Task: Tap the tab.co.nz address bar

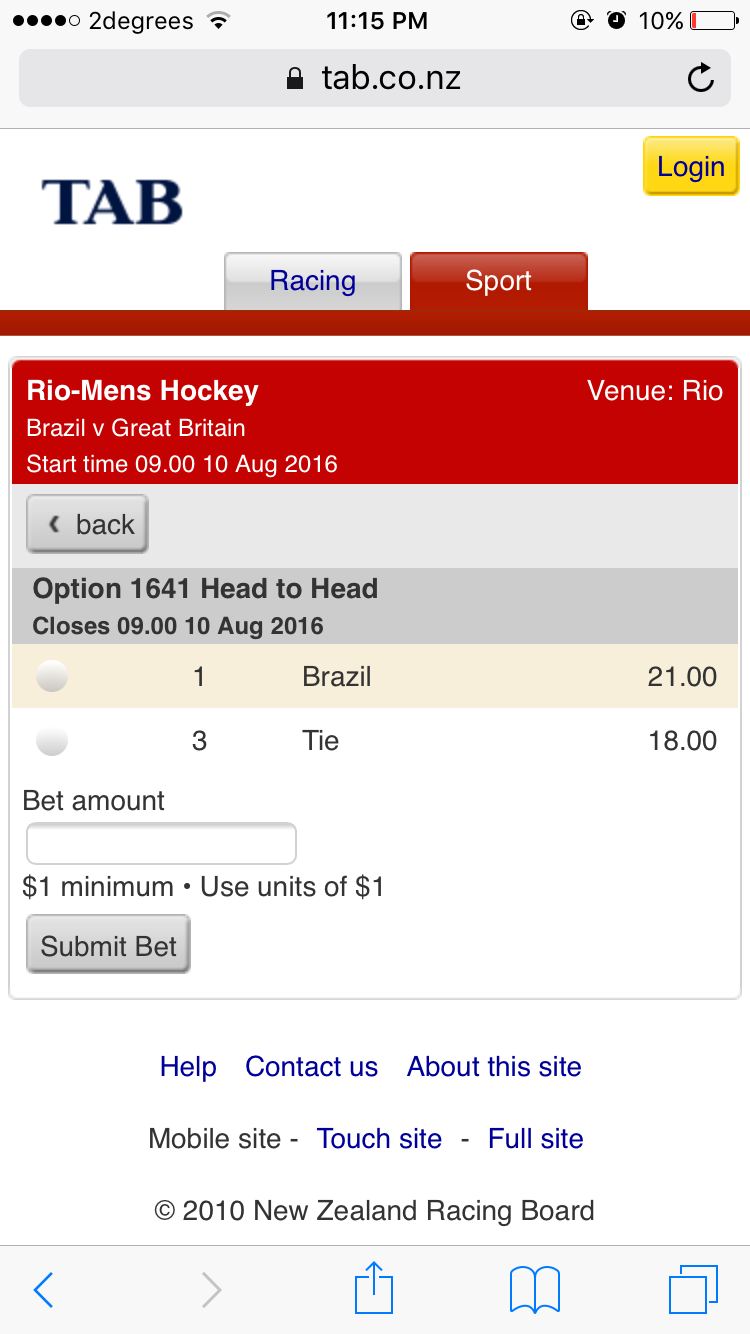Action: 375,78
